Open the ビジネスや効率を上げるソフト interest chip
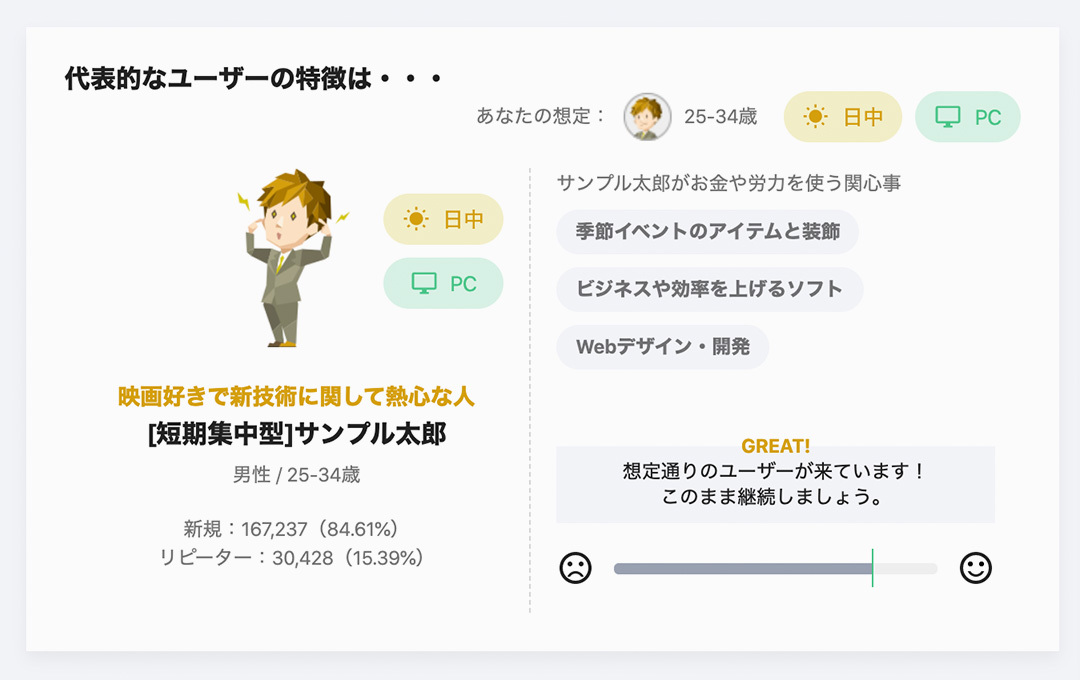Image resolution: width=1080 pixels, height=680 pixels. click(709, 289)
